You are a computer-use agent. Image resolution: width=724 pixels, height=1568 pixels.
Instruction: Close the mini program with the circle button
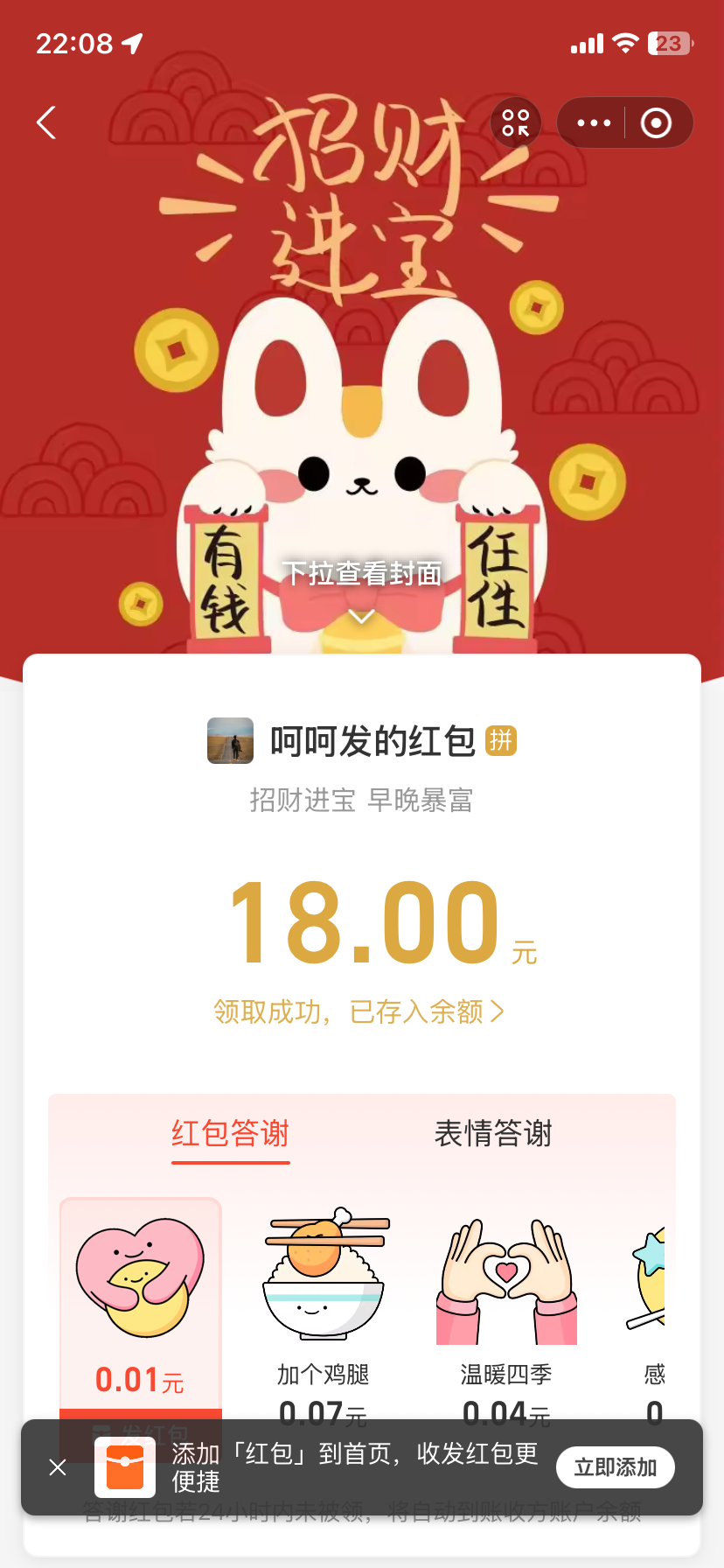click(x=656, y=122)
